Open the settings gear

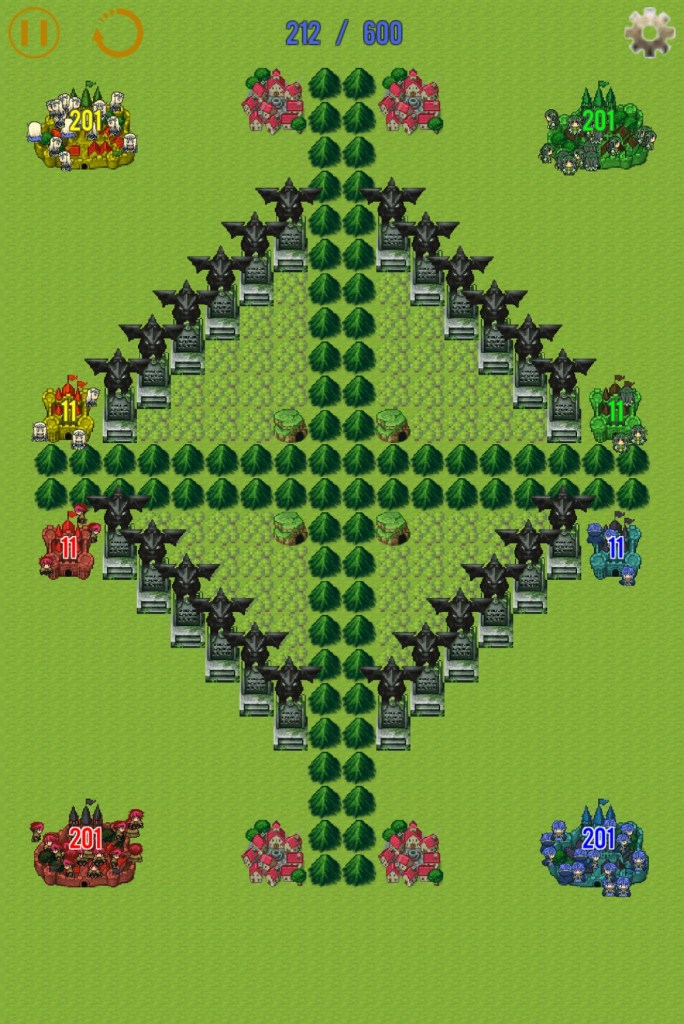tap(649, 33)
